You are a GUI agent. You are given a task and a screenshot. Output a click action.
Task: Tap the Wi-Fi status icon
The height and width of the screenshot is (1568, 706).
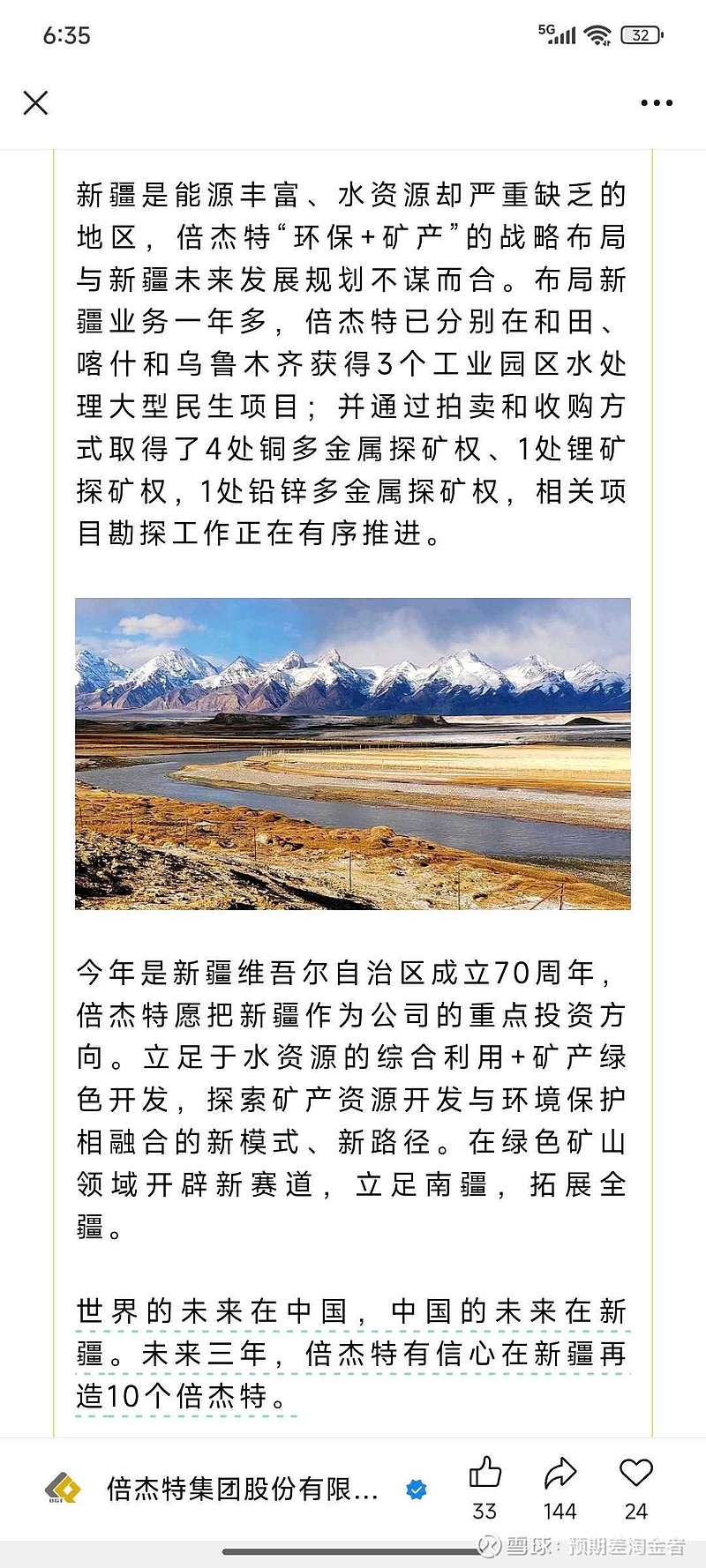click(x=599, y=34)
